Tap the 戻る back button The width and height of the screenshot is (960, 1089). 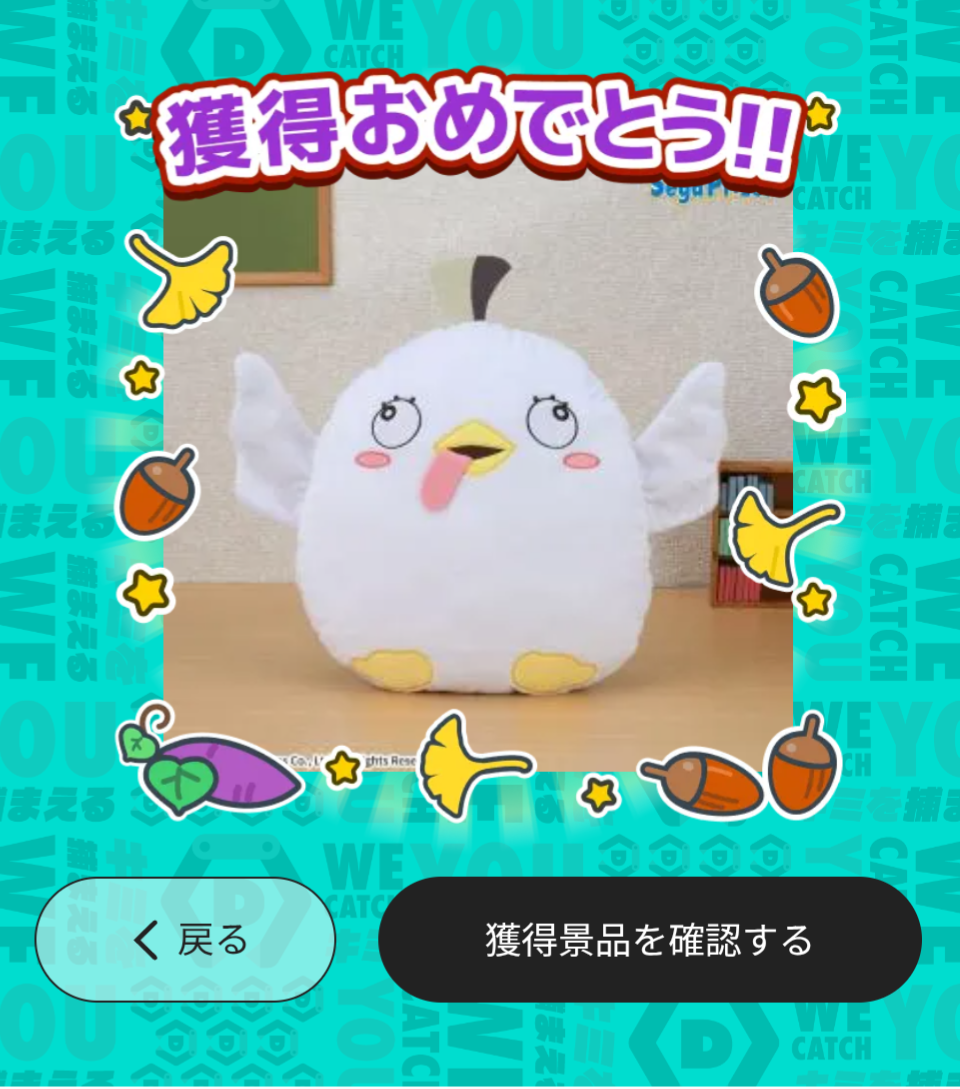(185, 940)
